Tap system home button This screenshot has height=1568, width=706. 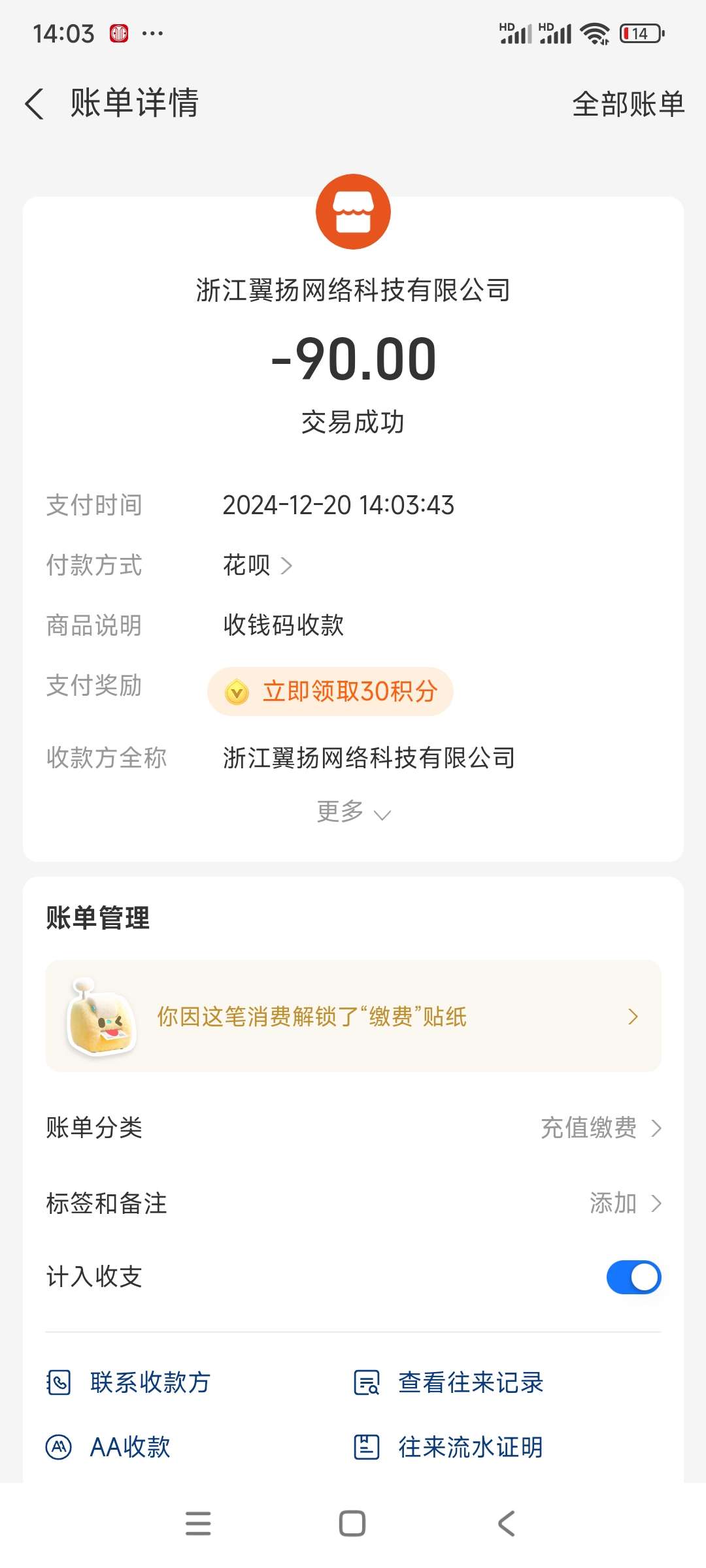click(x=352, y=1524)
